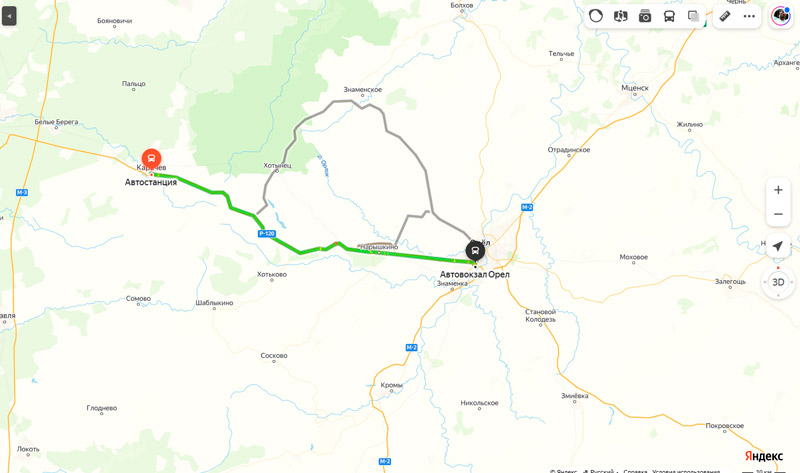Tap the red Автостанция destination marker
Image resolution: width=800 pixels, height=473 pixels.
pos(151,159)
